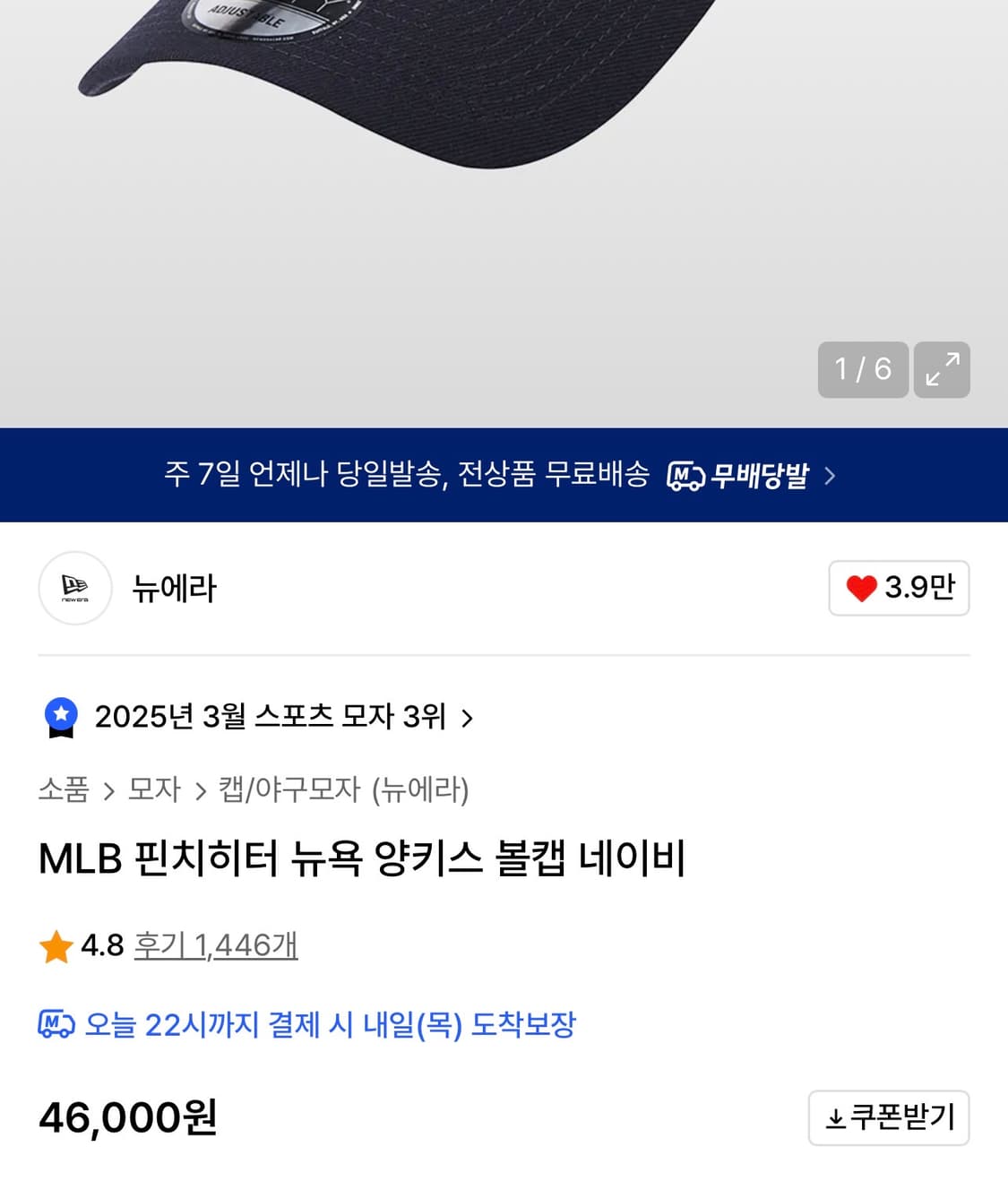
Task: Open the New Era brand logo icon
Action: pos(75,589)
